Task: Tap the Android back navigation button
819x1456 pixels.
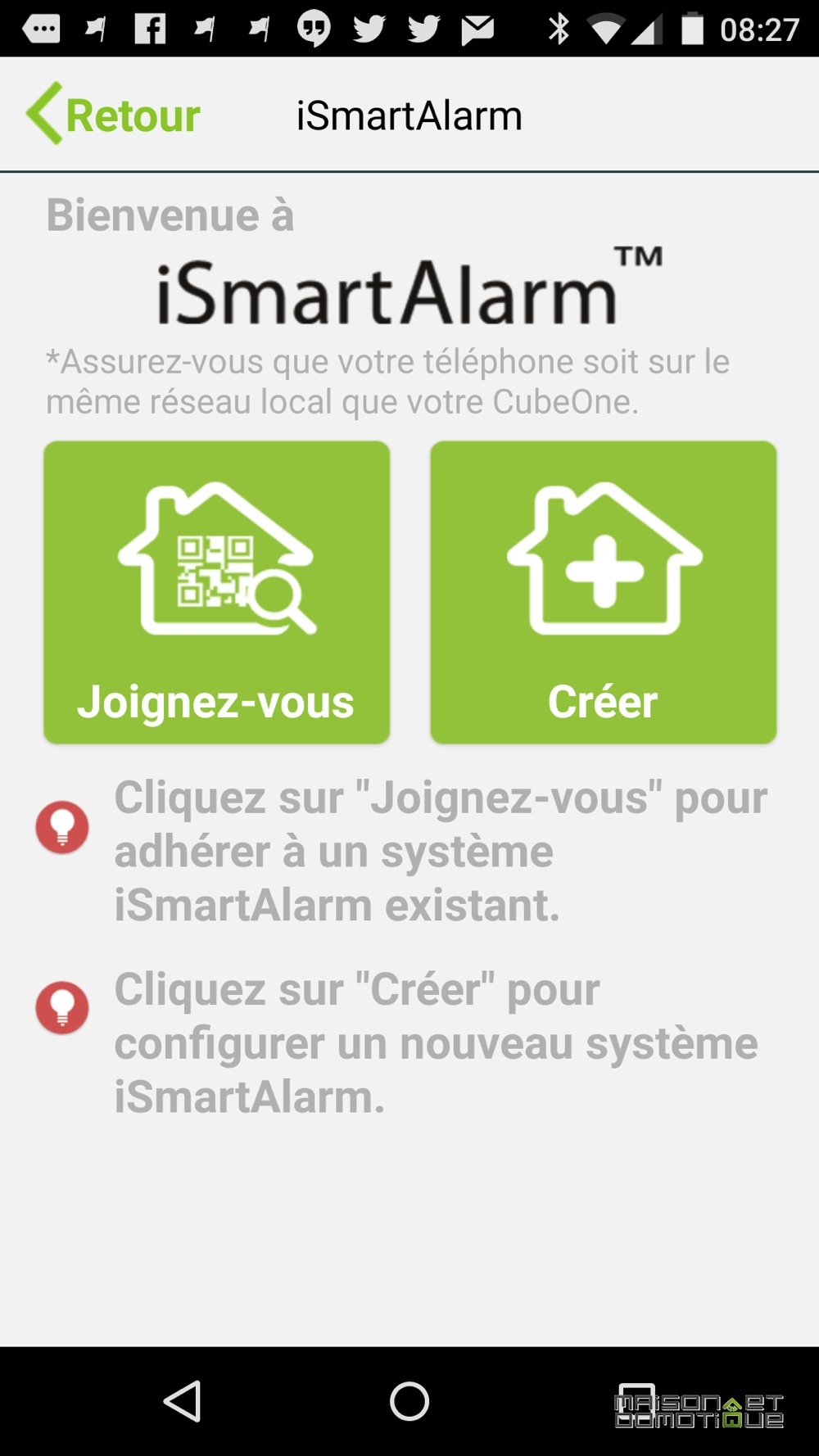Action: pos(183,1401)
